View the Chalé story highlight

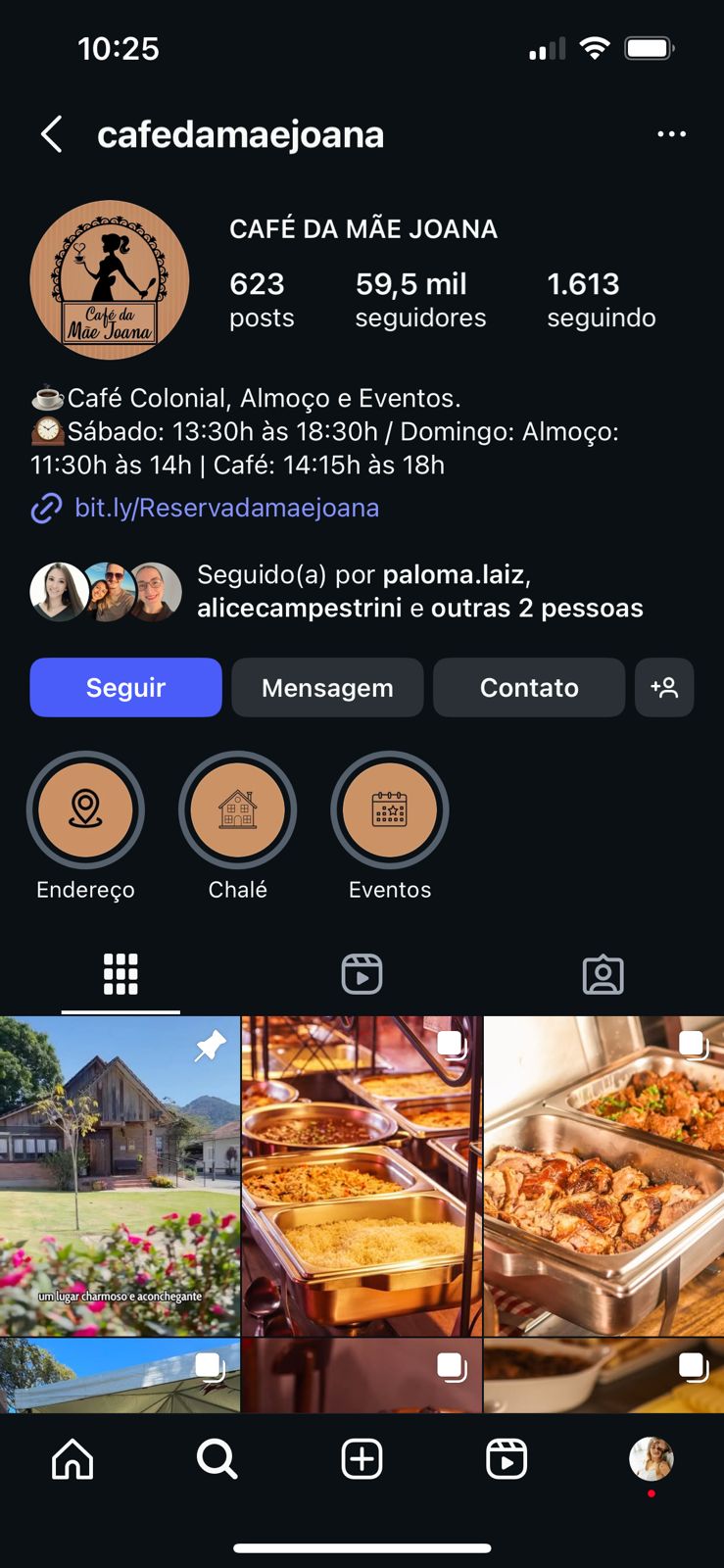pos(237,810)
